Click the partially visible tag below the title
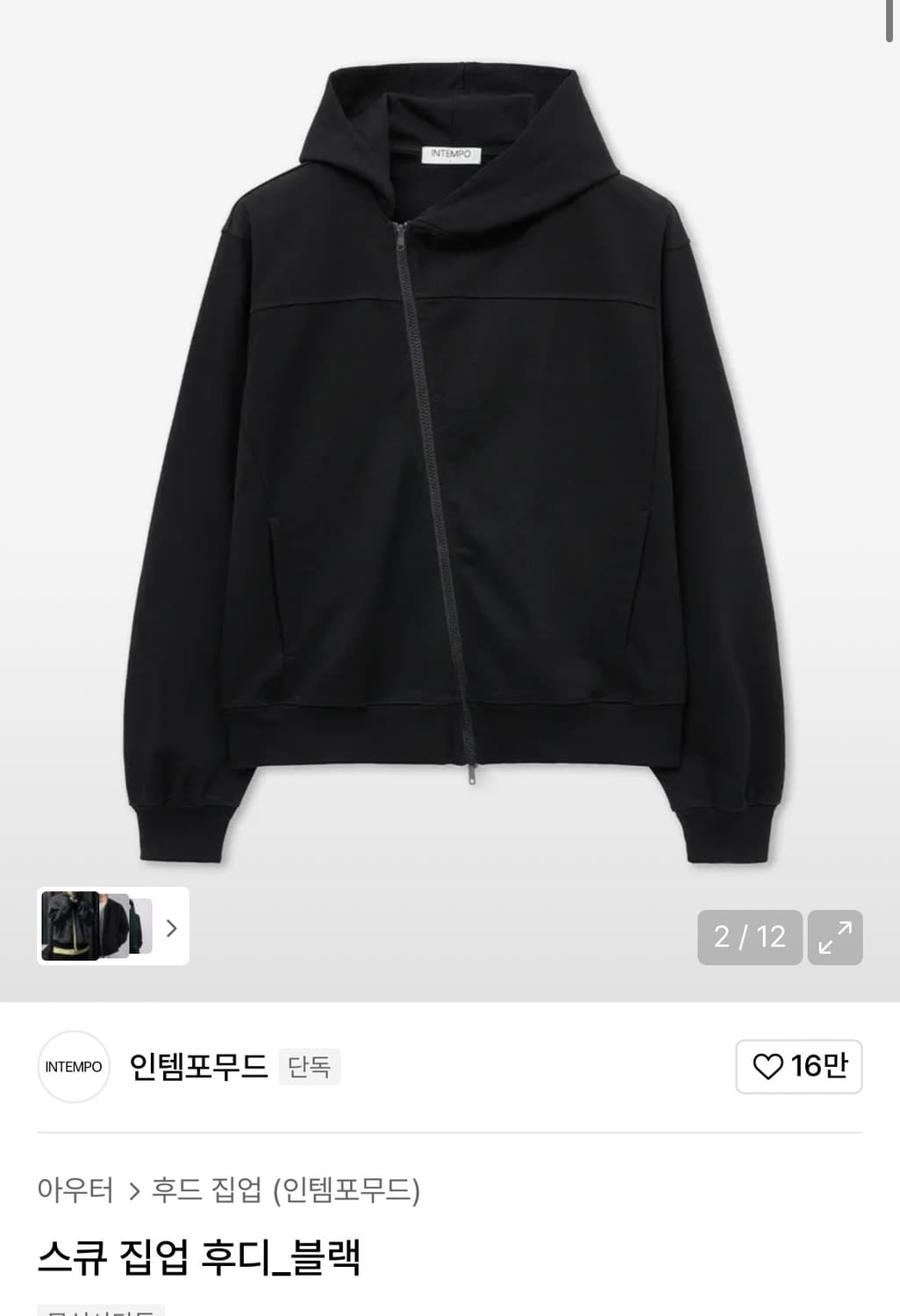Viewport: 900px width, 1316px height. click(99, 1311)
